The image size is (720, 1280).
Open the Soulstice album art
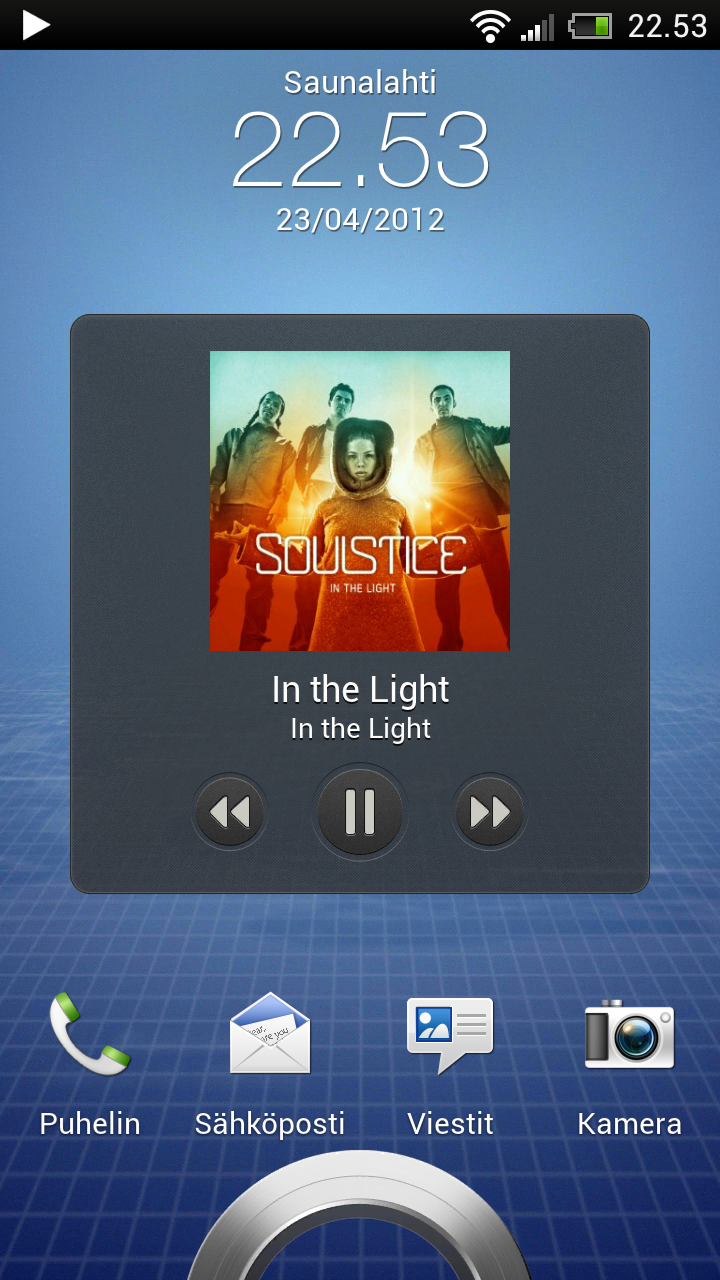click(x=360, y=501)
